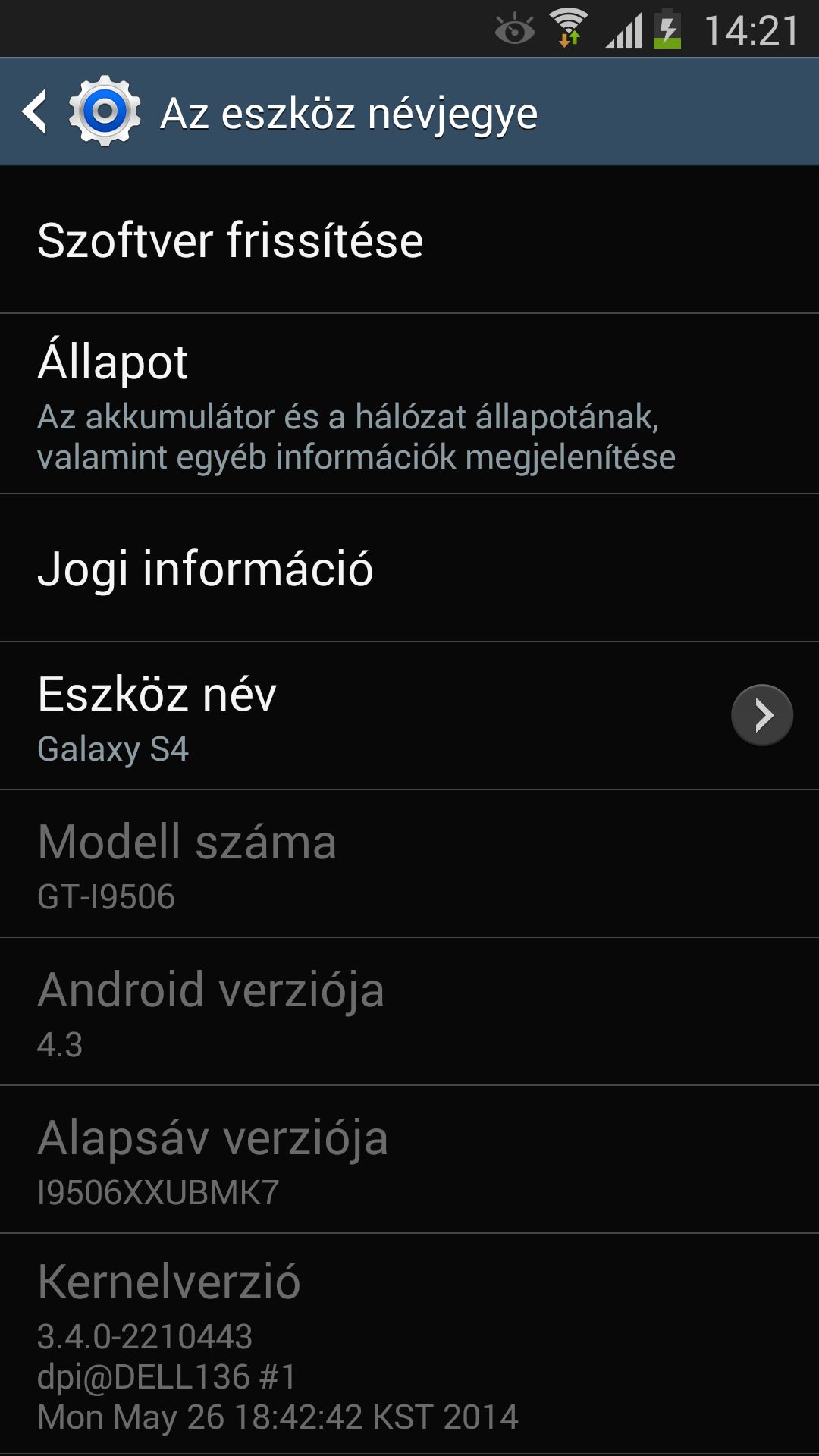Go back using the header arrow
Image resolution: width=819 pixels, height=1456 pixels.
[x=35, y=112]
